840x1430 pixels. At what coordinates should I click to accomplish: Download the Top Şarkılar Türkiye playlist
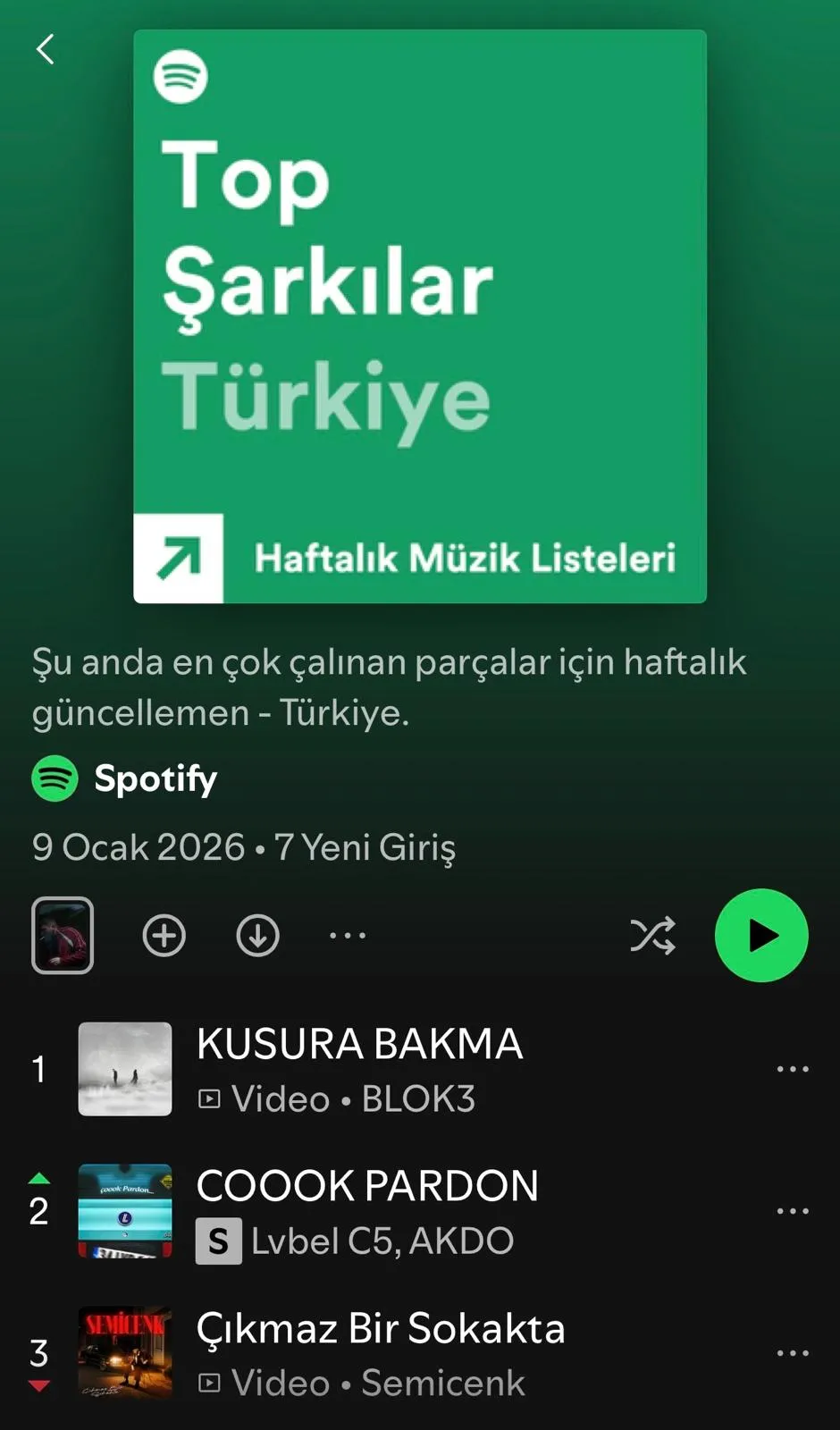coord(258,936)
